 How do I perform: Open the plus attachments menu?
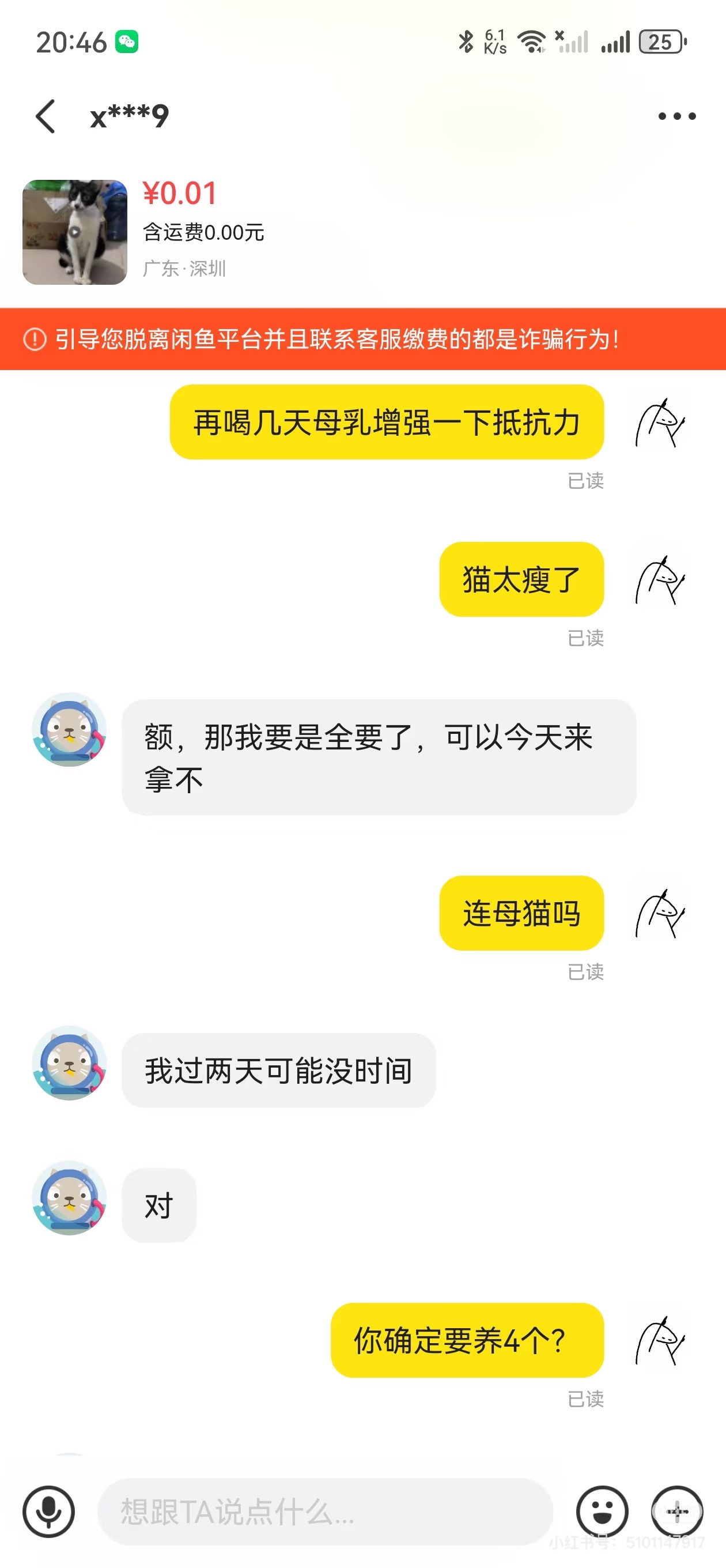(678, 1512)
